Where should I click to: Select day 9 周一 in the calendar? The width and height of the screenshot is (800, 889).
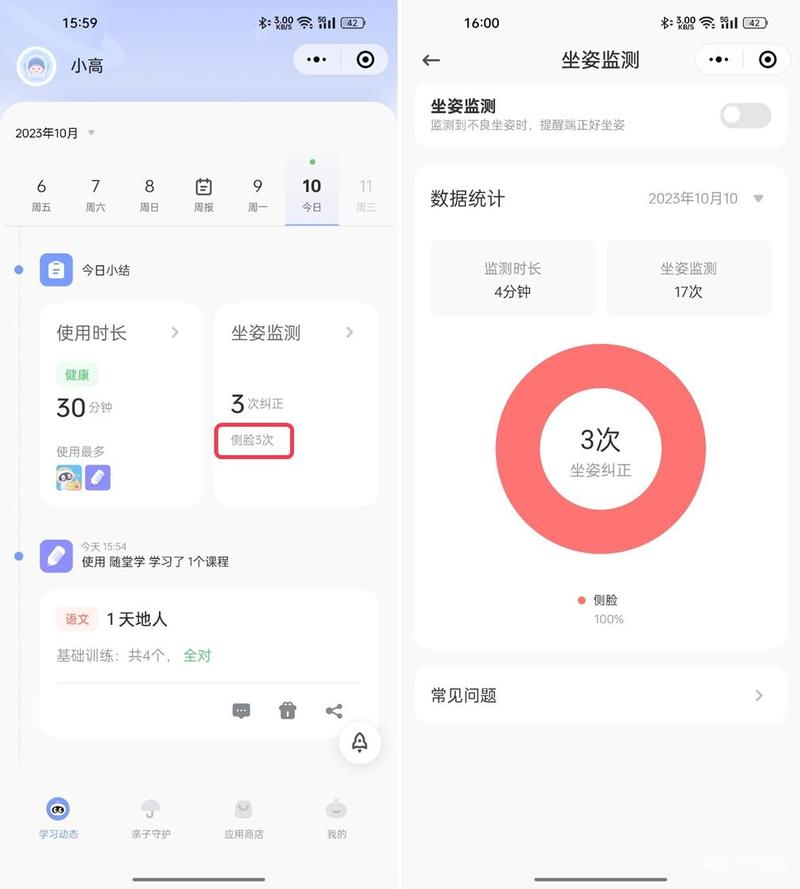pos(257,194)
